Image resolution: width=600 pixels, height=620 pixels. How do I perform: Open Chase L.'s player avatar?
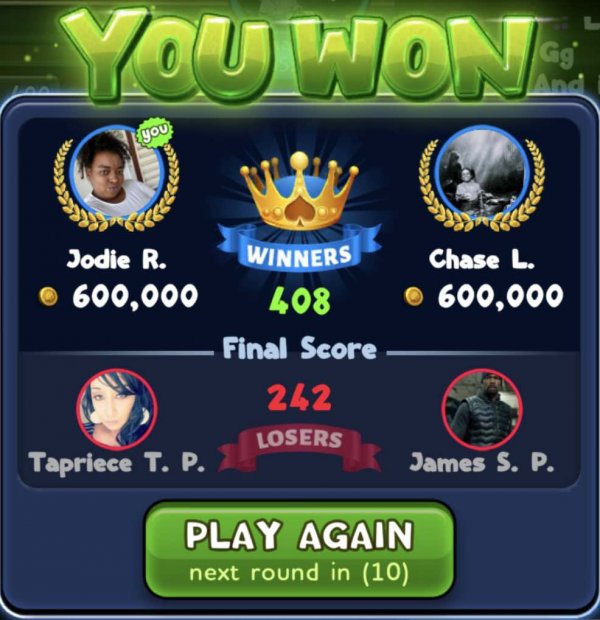coord(481,170)
